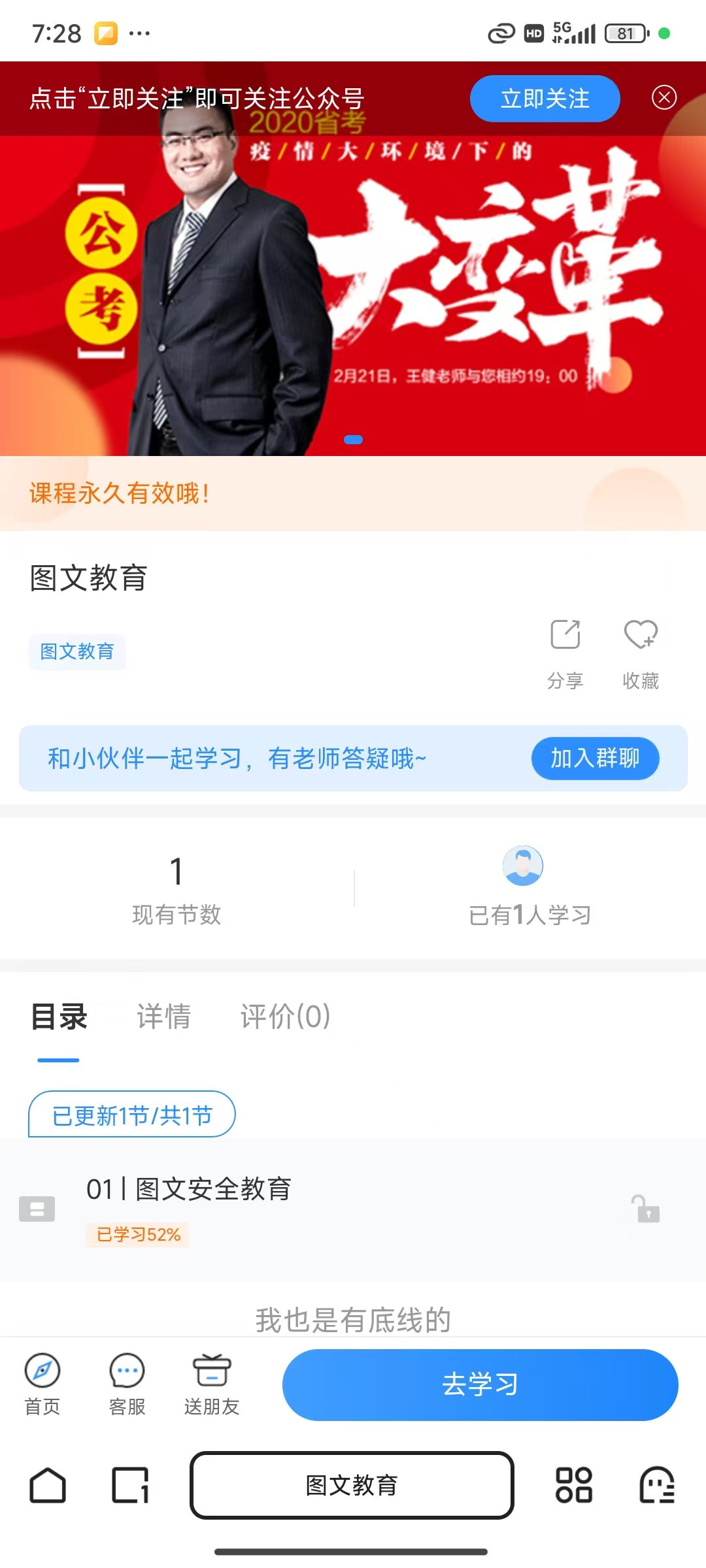Dismiss the follow official account banner
This screenshot has width=706, height=1568.
[x=664, y=98]
